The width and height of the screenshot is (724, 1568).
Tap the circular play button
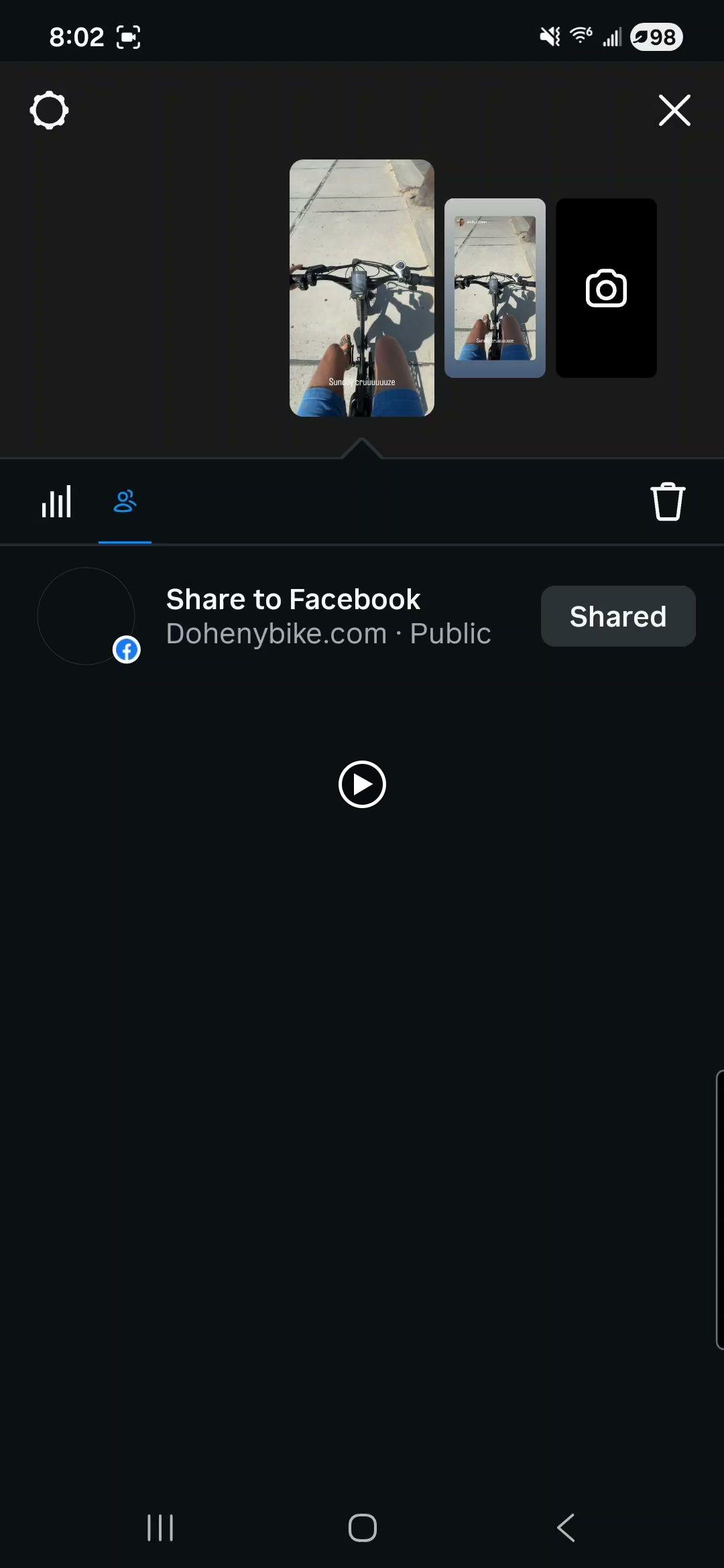362,784
